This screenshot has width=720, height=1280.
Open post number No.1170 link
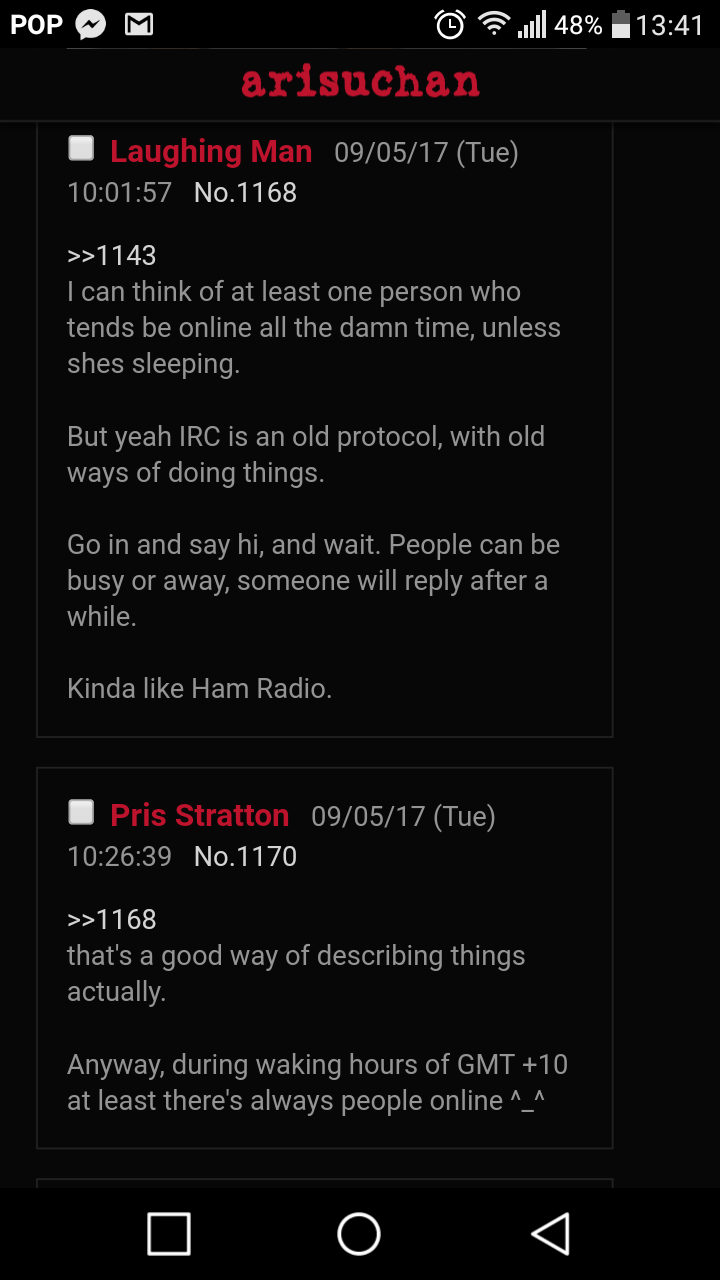245,856
